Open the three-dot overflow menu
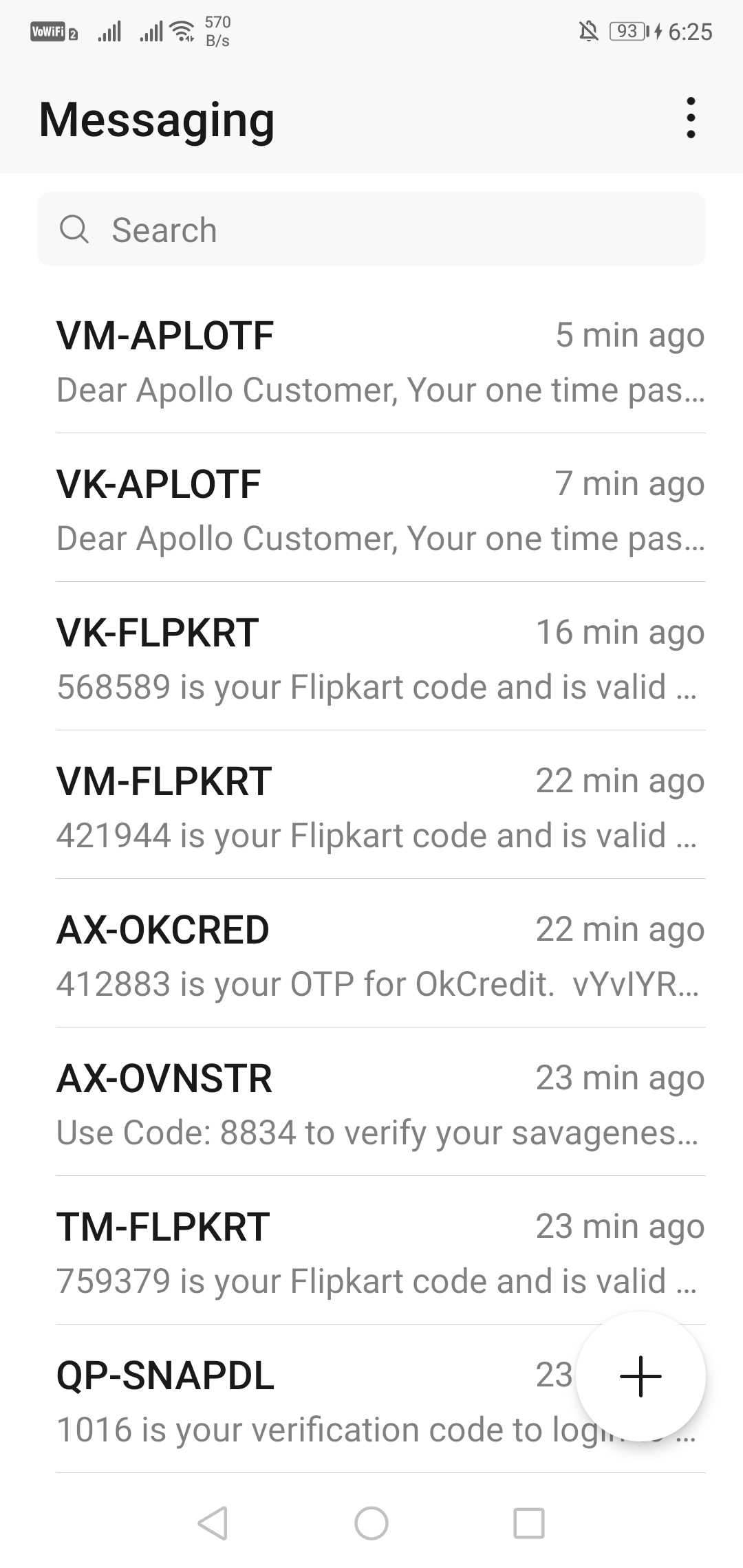This screenshot has height=1568, width=743. [691, 118]
